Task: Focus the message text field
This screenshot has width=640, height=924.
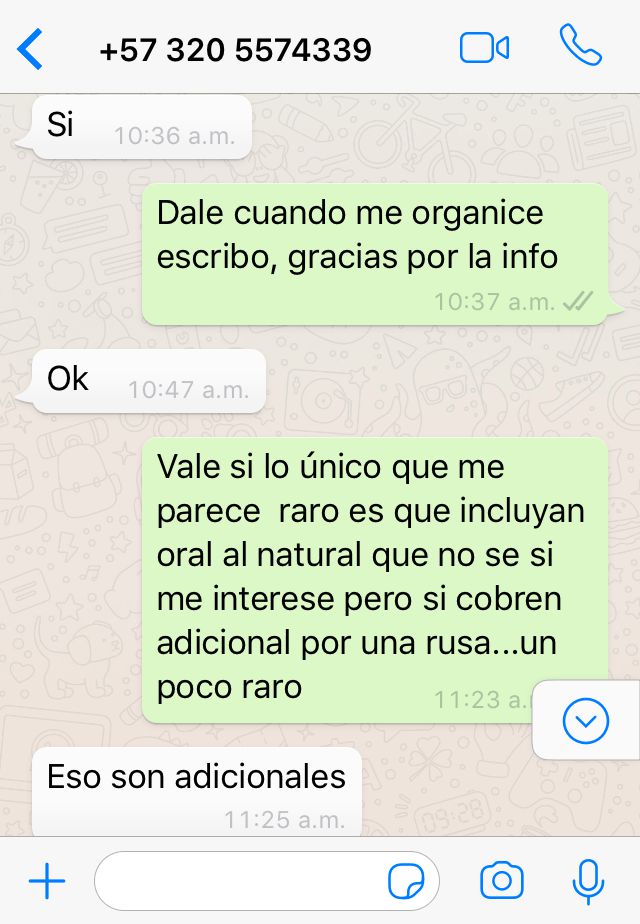Action: (x=240, y=881)
